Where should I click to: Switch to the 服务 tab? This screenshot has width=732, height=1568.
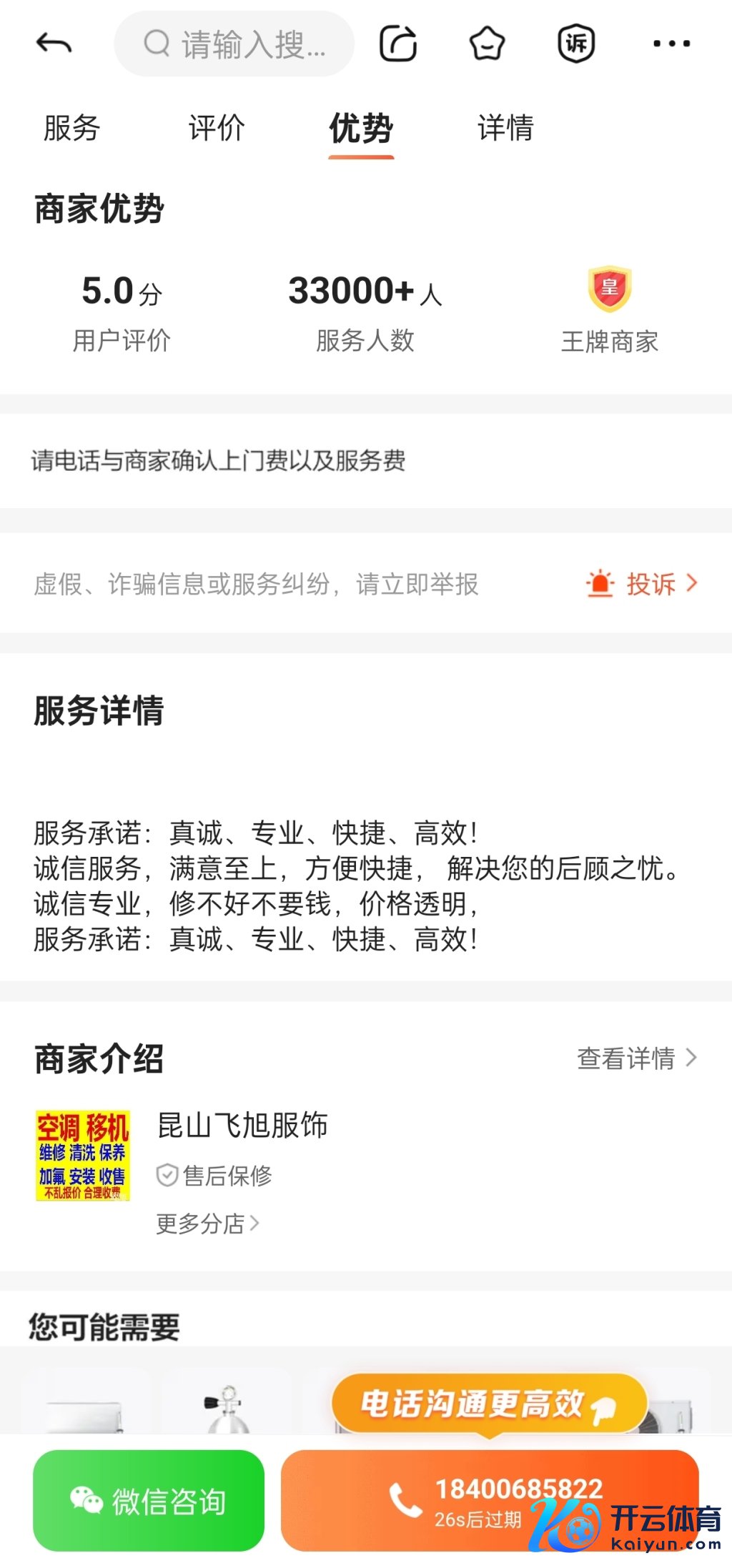tap(71, 129)
